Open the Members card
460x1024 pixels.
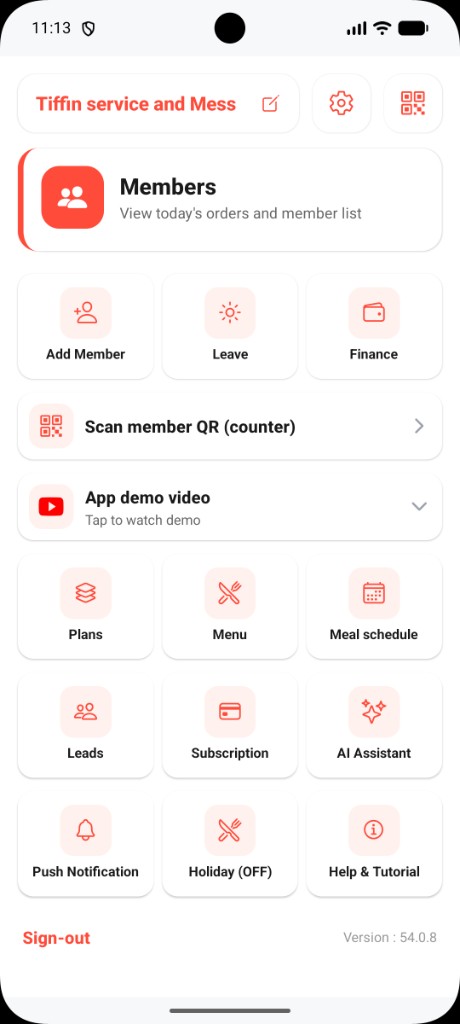pos(230,200)
